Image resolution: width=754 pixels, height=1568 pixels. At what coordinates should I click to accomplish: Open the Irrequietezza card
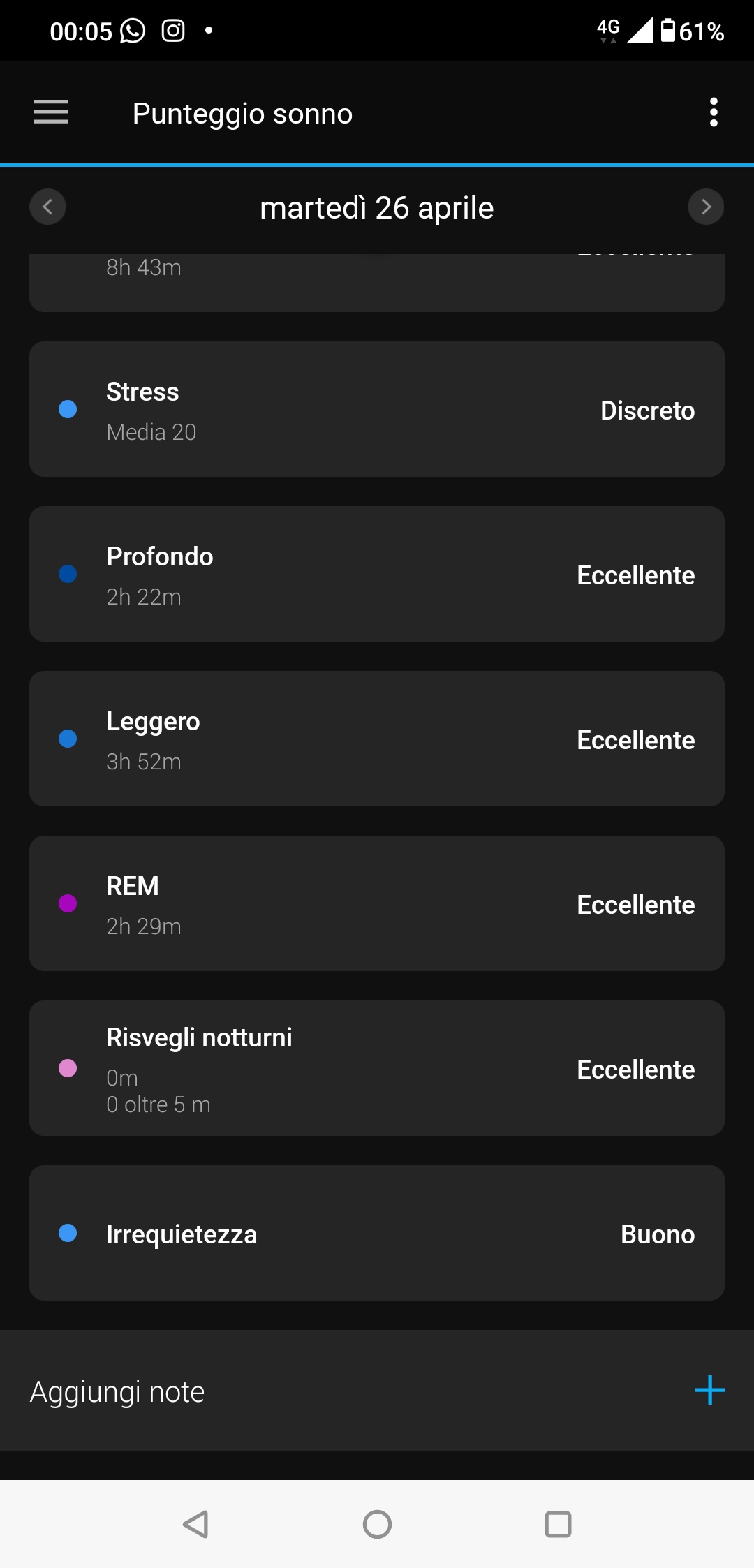click(377, 1234)
